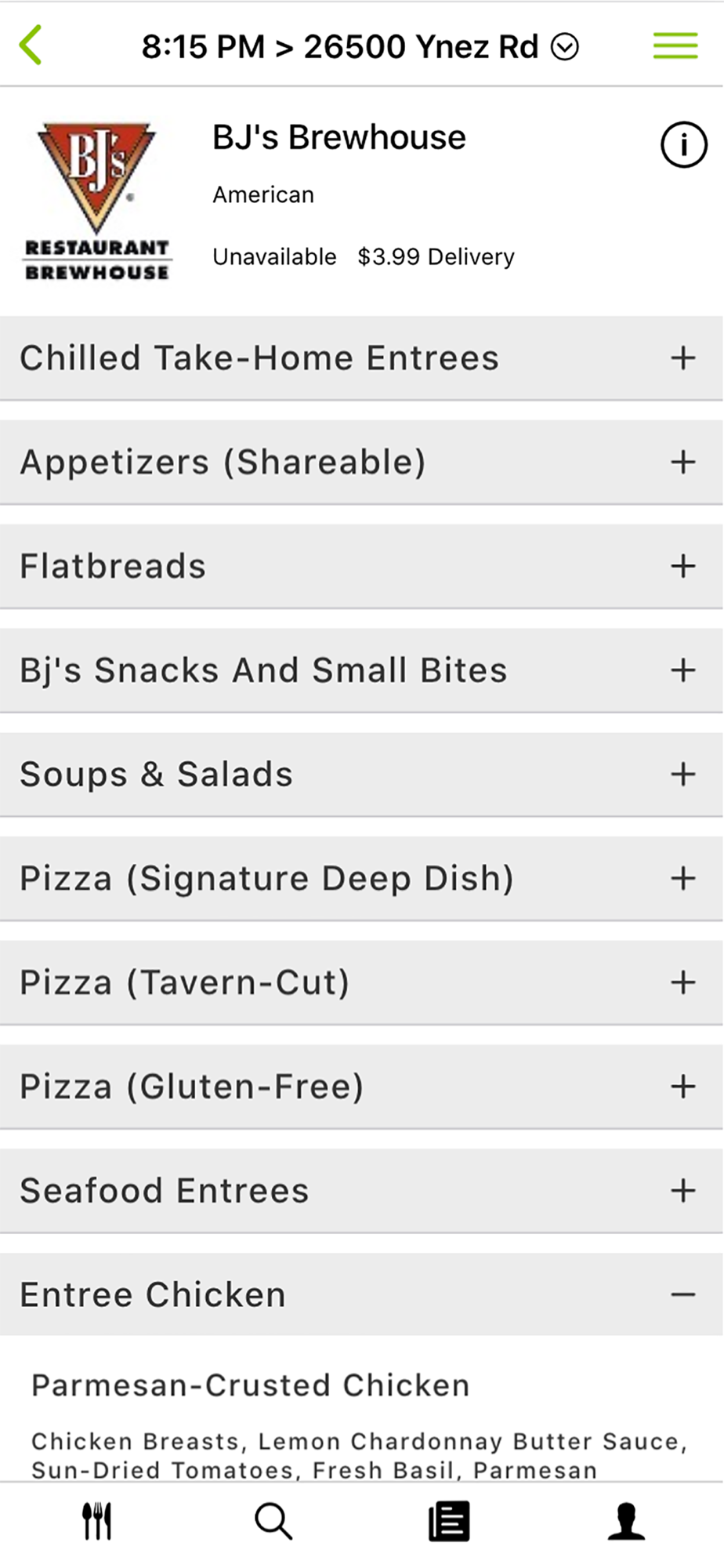Expand the Flatbreads category
Viewport: 724px width, 1568px height.
coord(362,566)
